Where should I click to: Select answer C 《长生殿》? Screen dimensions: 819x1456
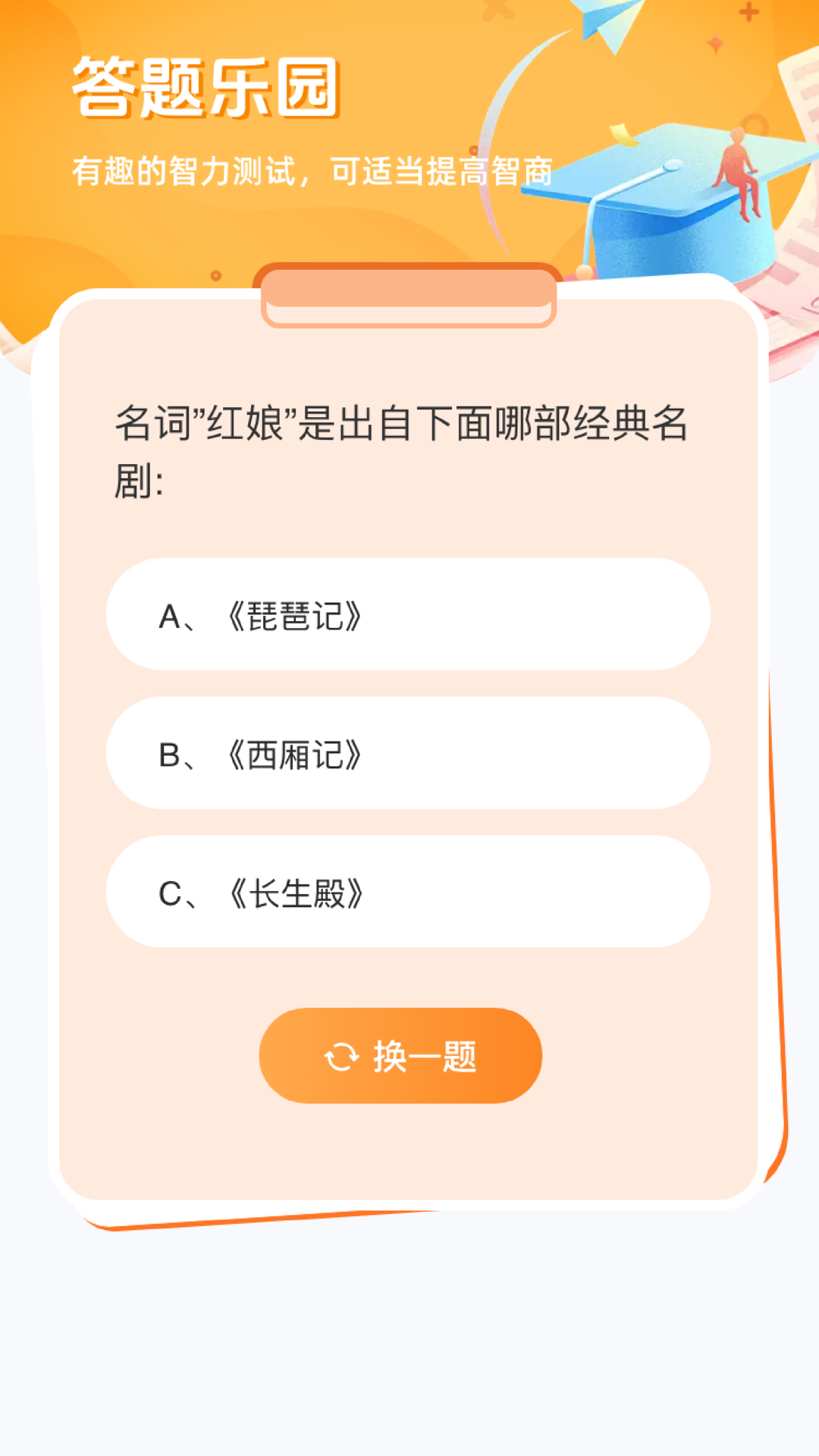click(x=409, y=895)
